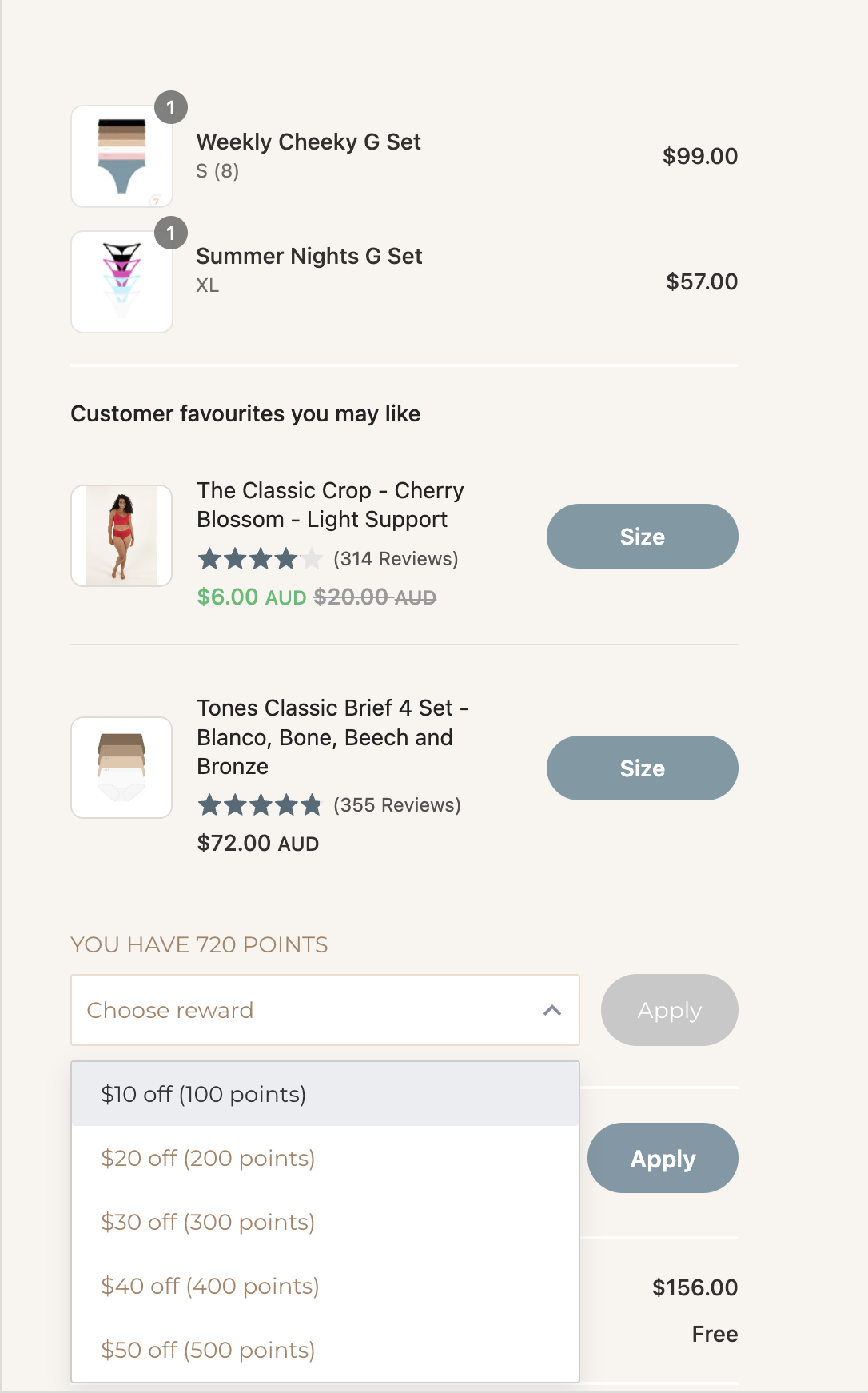The image size is (868, 1393).
Task: Open the Weekly Cheeky G Set thumbnail
Action: click(121, 157)
